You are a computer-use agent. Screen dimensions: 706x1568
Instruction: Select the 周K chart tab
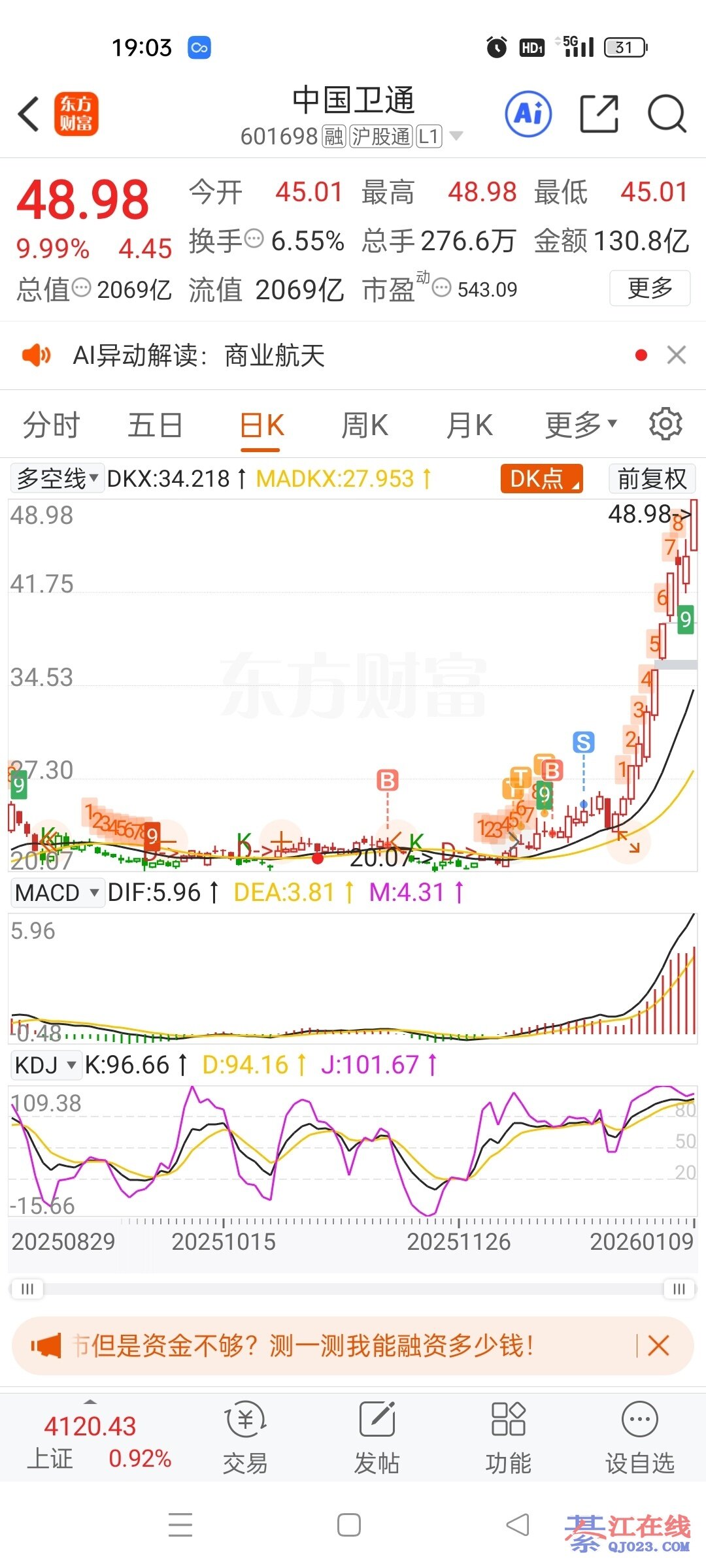pyautogui.click(x=364, y=425)
